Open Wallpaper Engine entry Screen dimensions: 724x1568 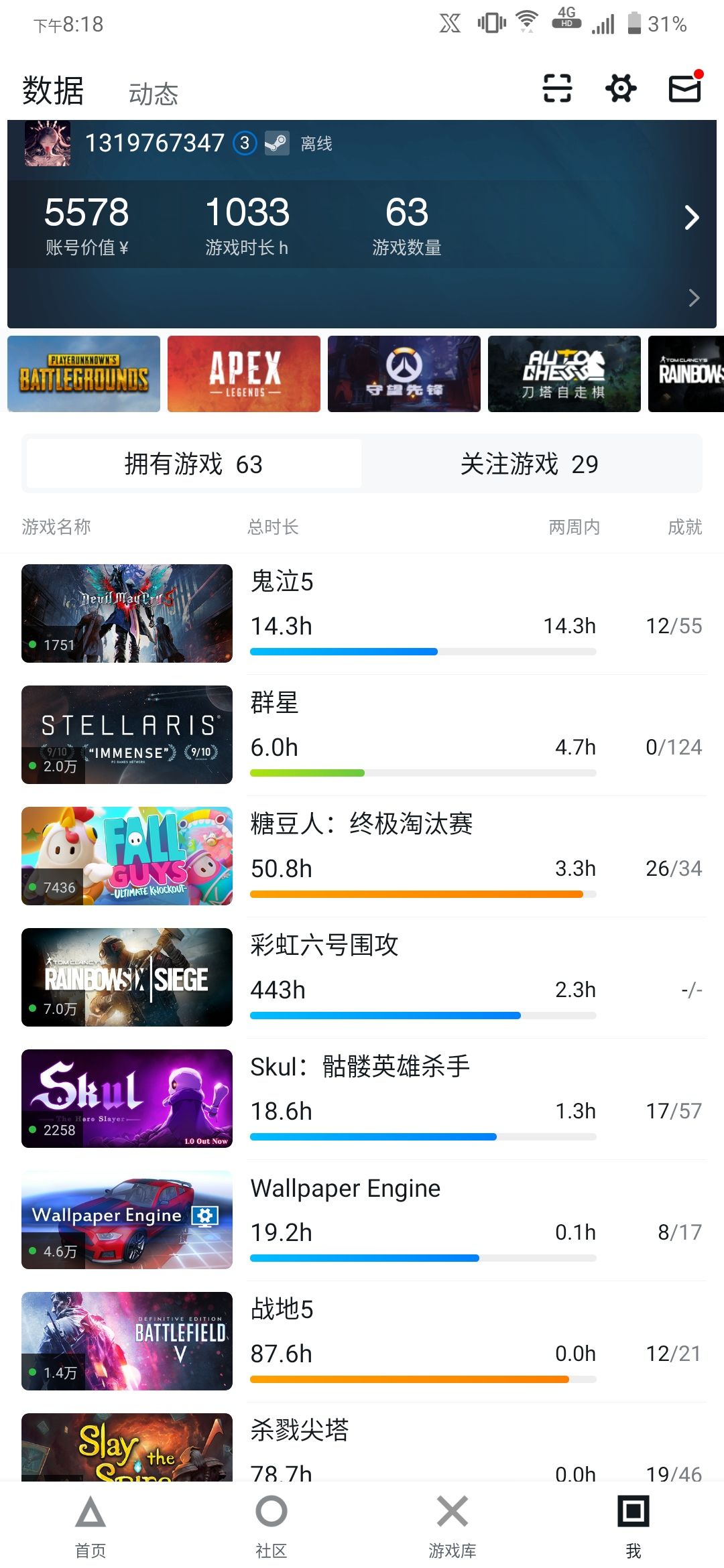point(362,1220)
